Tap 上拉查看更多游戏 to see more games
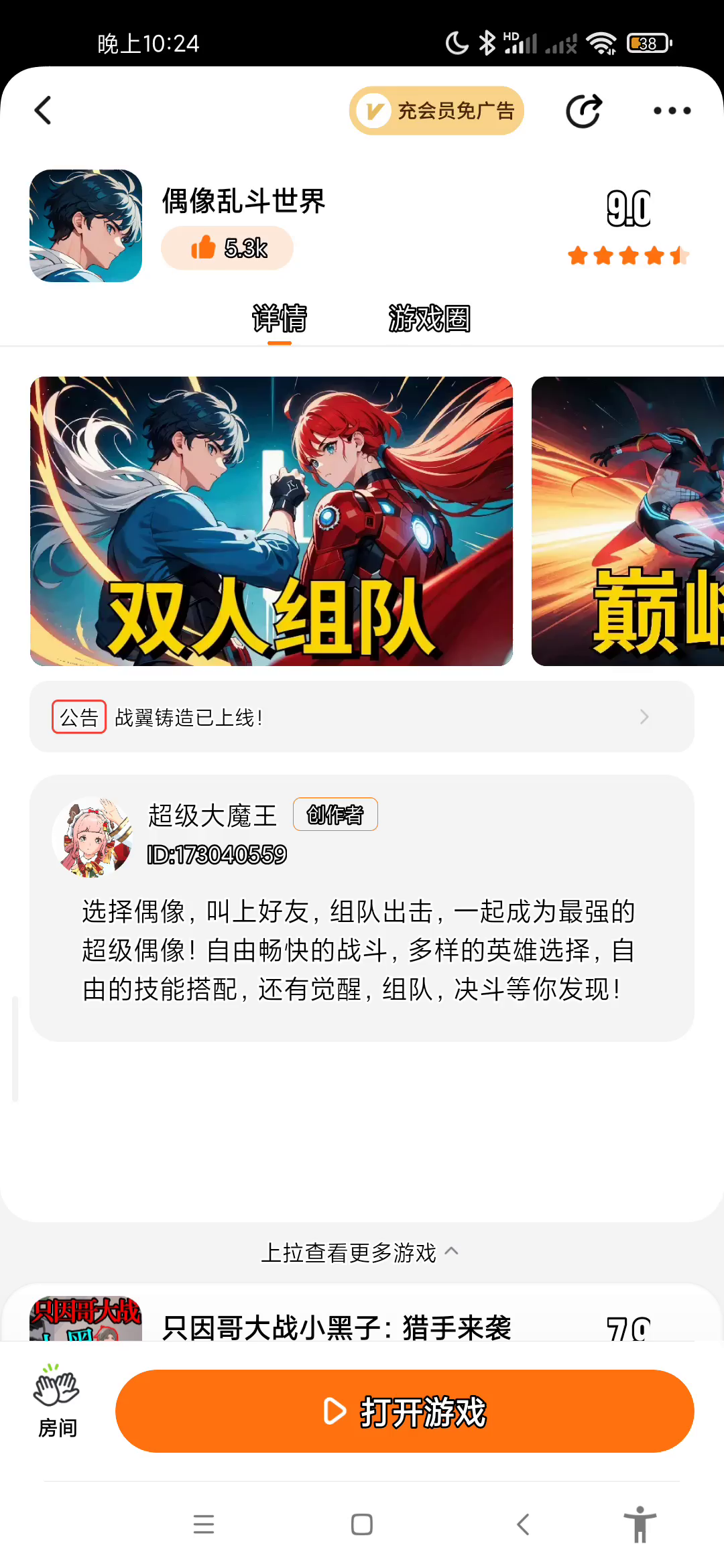724x1568 pixels. click(x=361, y=1252)
